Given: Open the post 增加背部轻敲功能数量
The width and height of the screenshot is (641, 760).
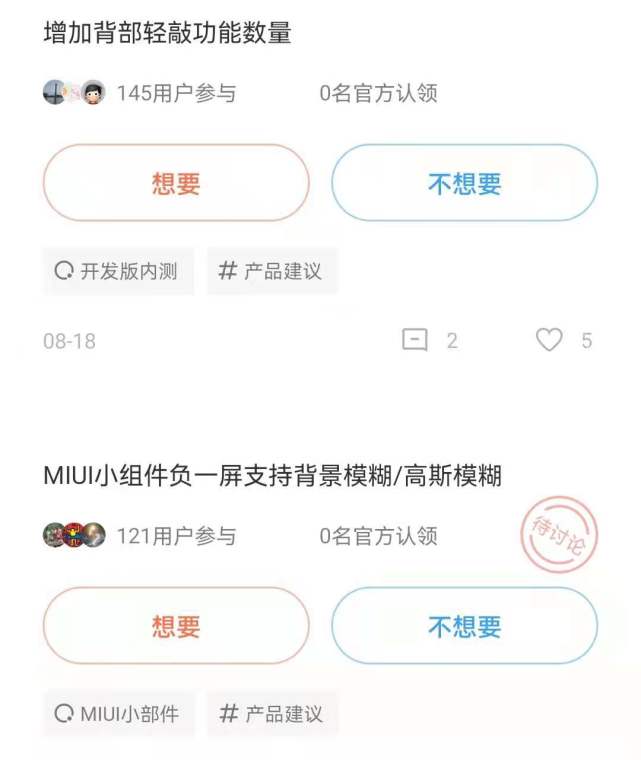Looking at the screenshot, I should 168,34.
